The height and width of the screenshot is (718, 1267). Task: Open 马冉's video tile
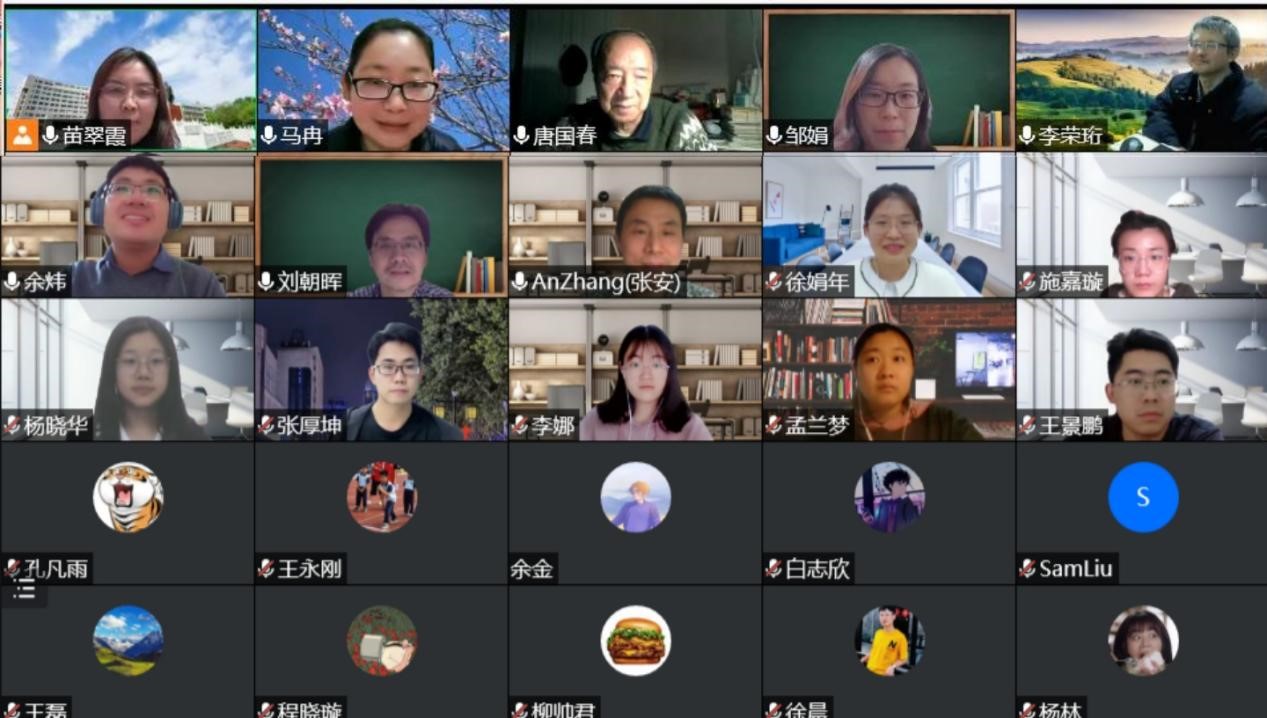coord(383,80)
